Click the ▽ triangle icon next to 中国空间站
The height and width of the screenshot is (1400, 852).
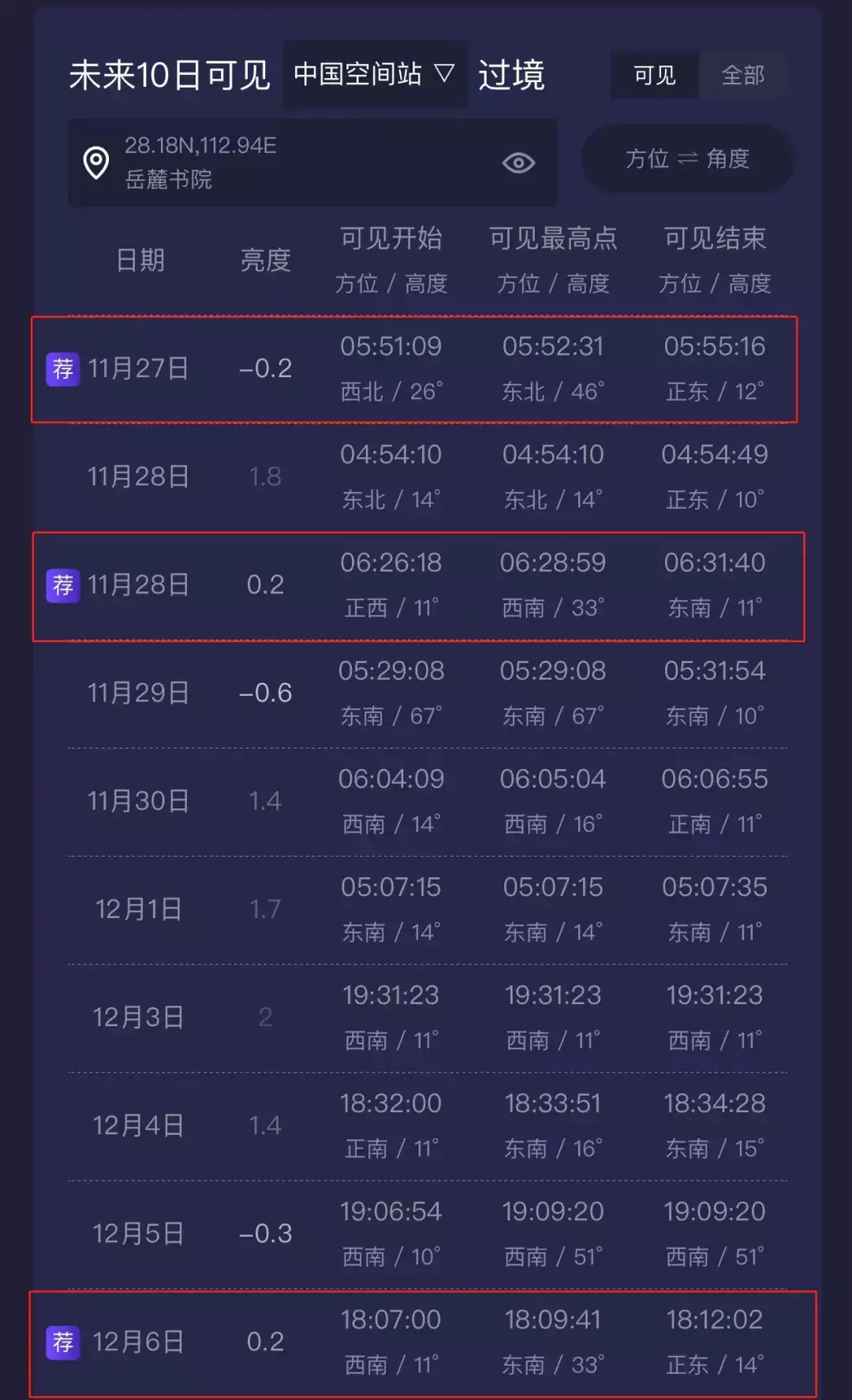pyautogui.click(x=446, y=73)
